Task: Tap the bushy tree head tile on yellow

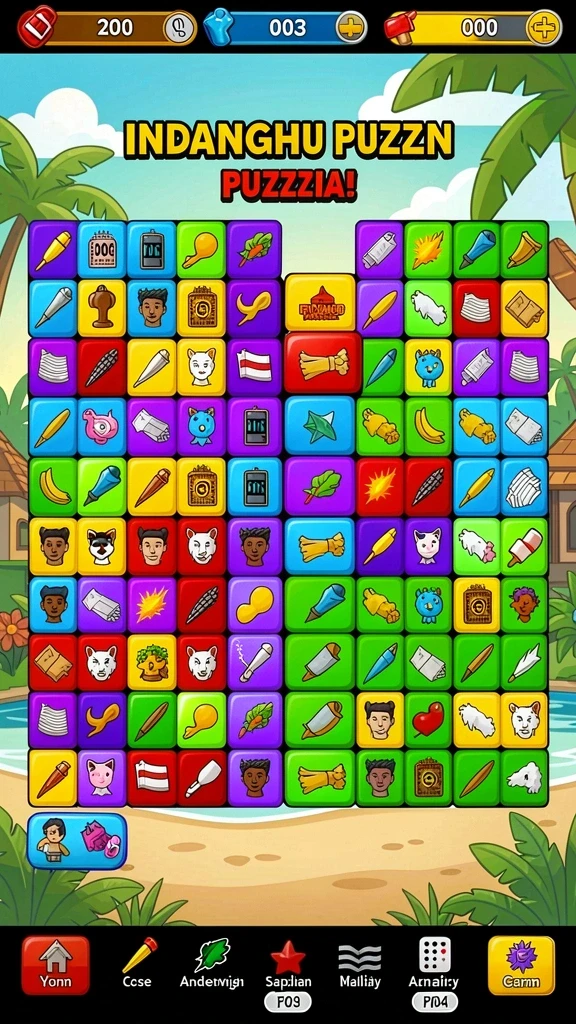Action: pyautogui.click(x=151, y=662)
